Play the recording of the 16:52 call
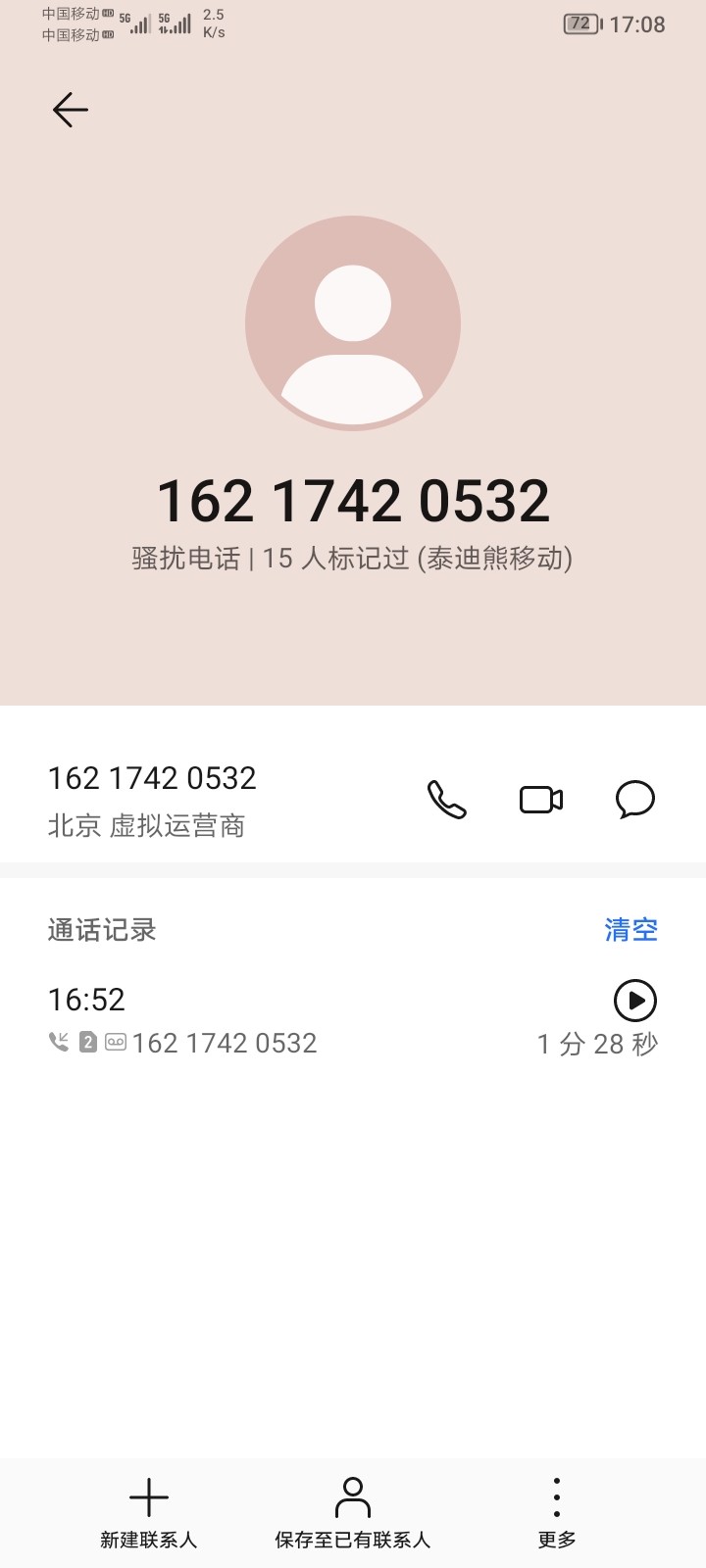Image resolution: width=706 pixels, height=1568 pixels. tap(635, 1001)
